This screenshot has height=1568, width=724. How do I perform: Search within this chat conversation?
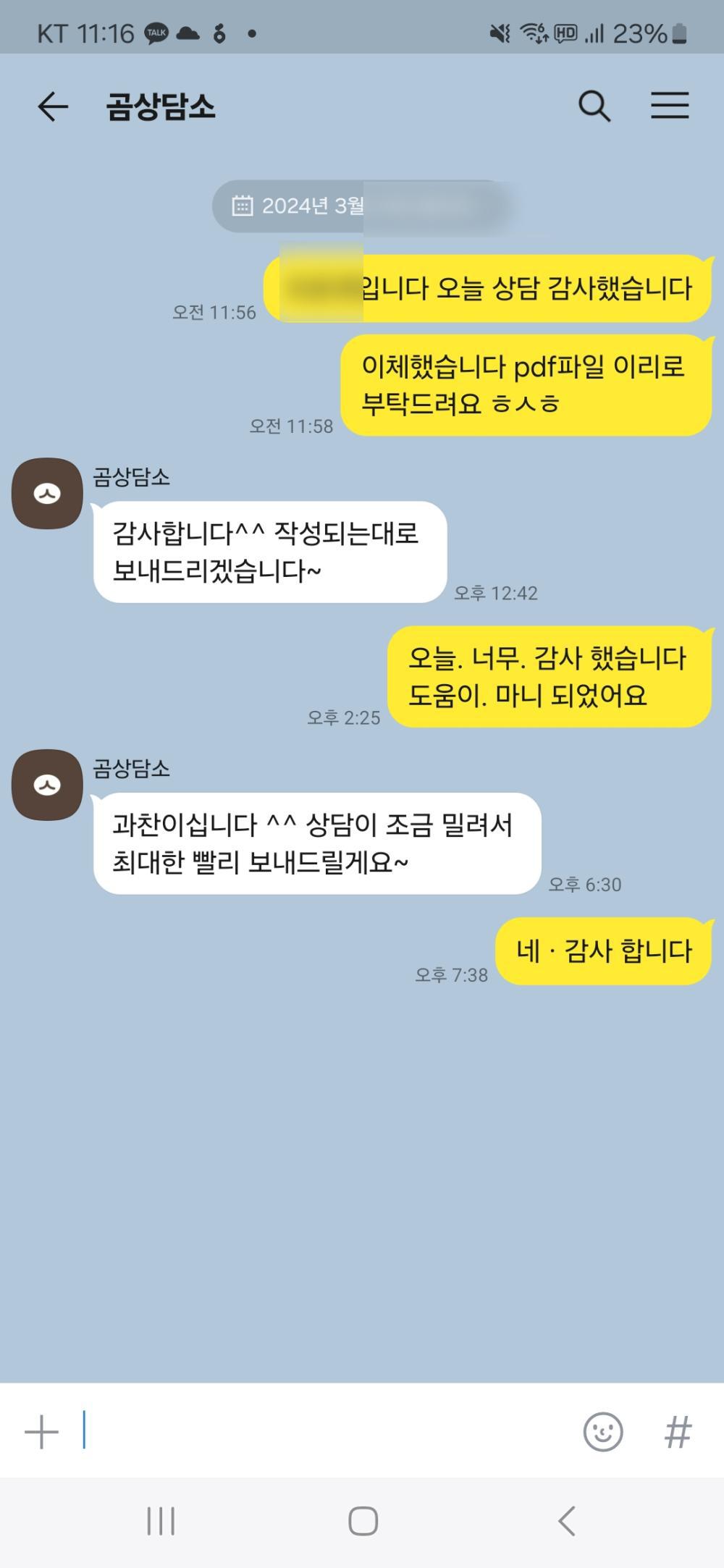[594, 106]
